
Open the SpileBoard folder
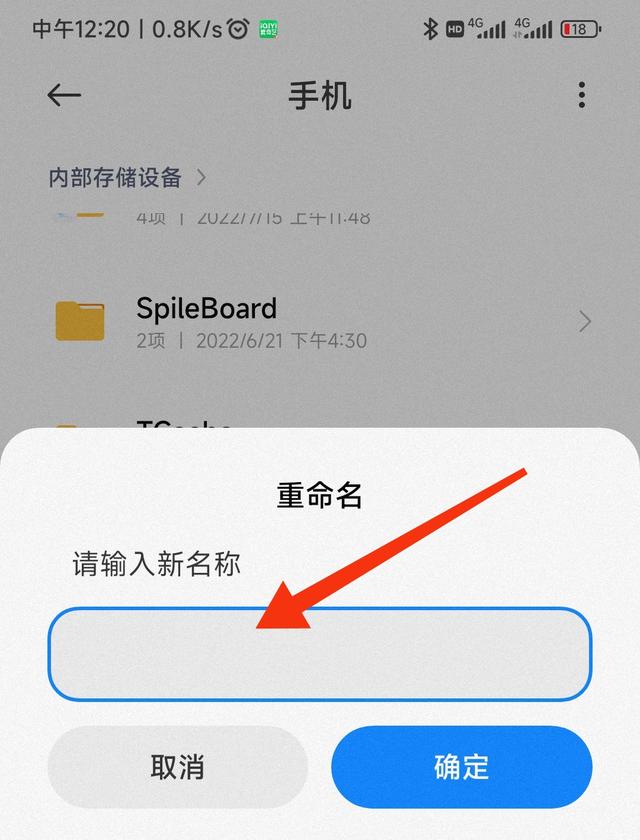click(x=320, y=322)
